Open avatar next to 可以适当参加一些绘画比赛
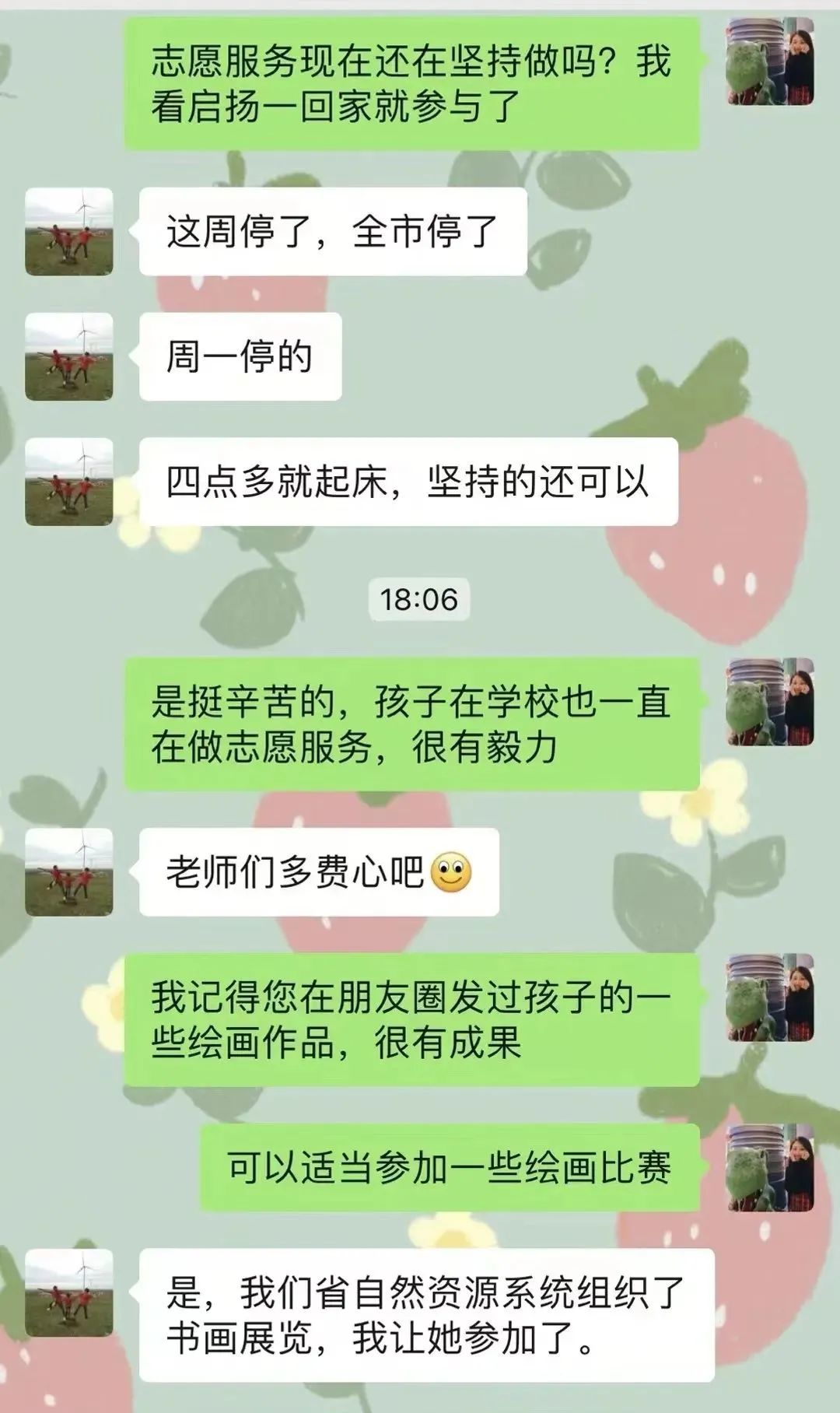 [x=770, y=1167]
